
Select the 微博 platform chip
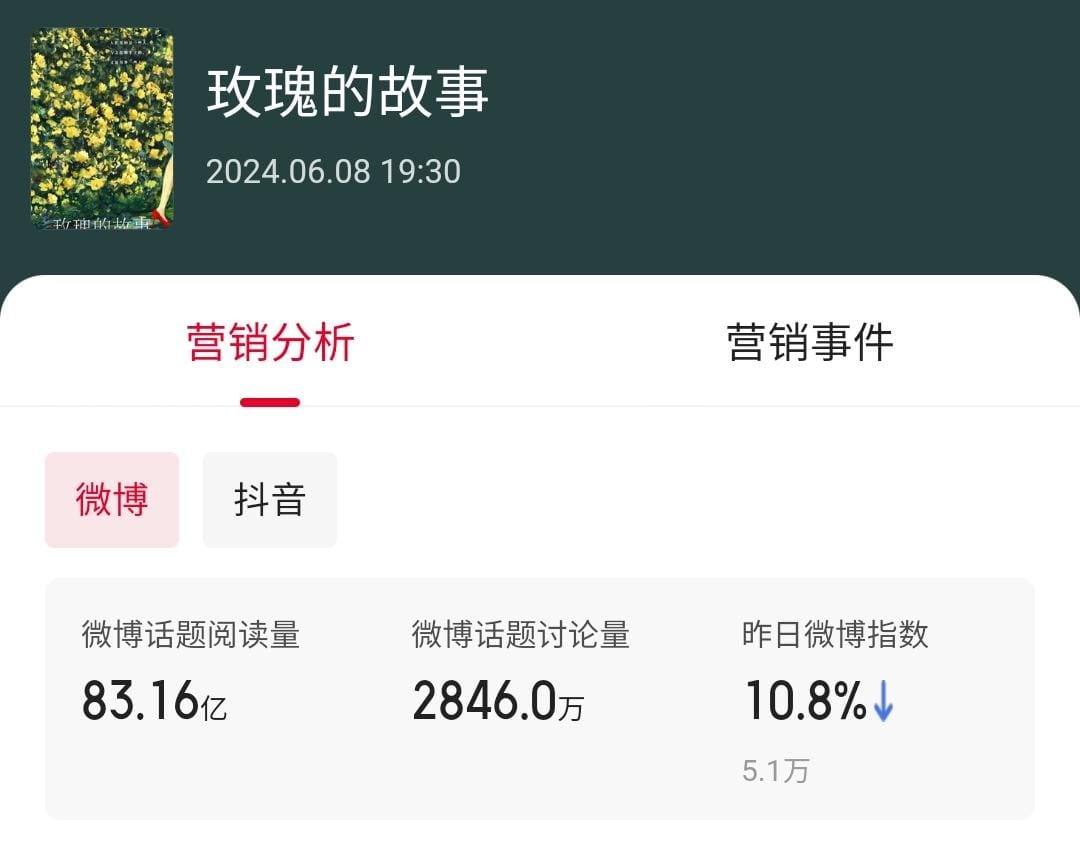click(x=112, y=500)
